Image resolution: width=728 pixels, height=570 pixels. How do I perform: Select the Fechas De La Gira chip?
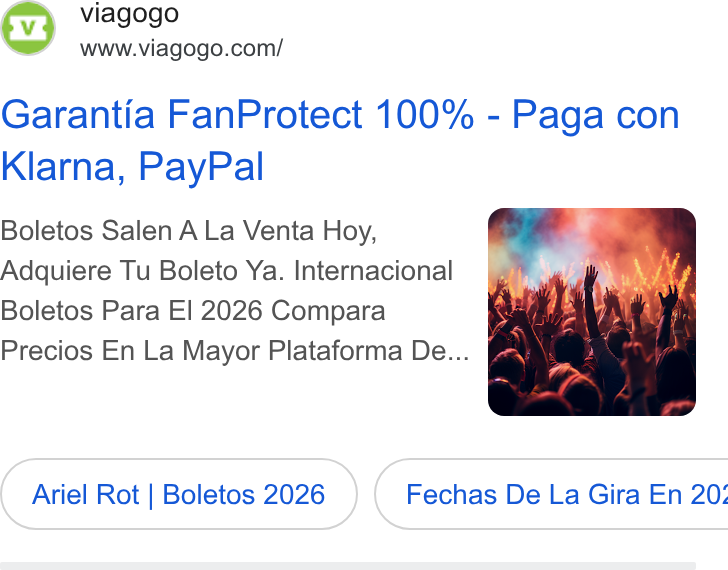click(x=552, y=494)
